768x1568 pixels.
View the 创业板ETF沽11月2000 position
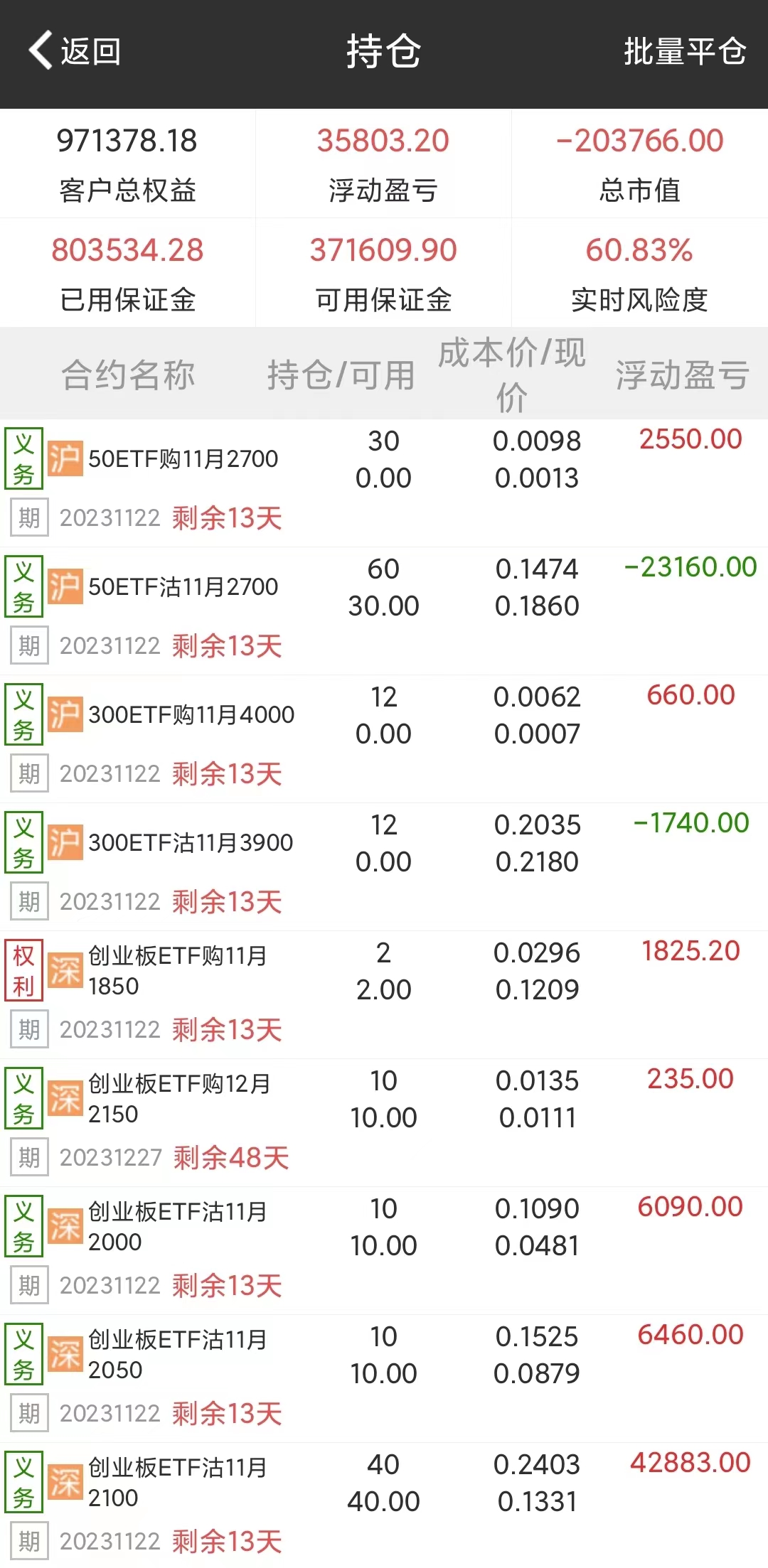coord(177,1227)
